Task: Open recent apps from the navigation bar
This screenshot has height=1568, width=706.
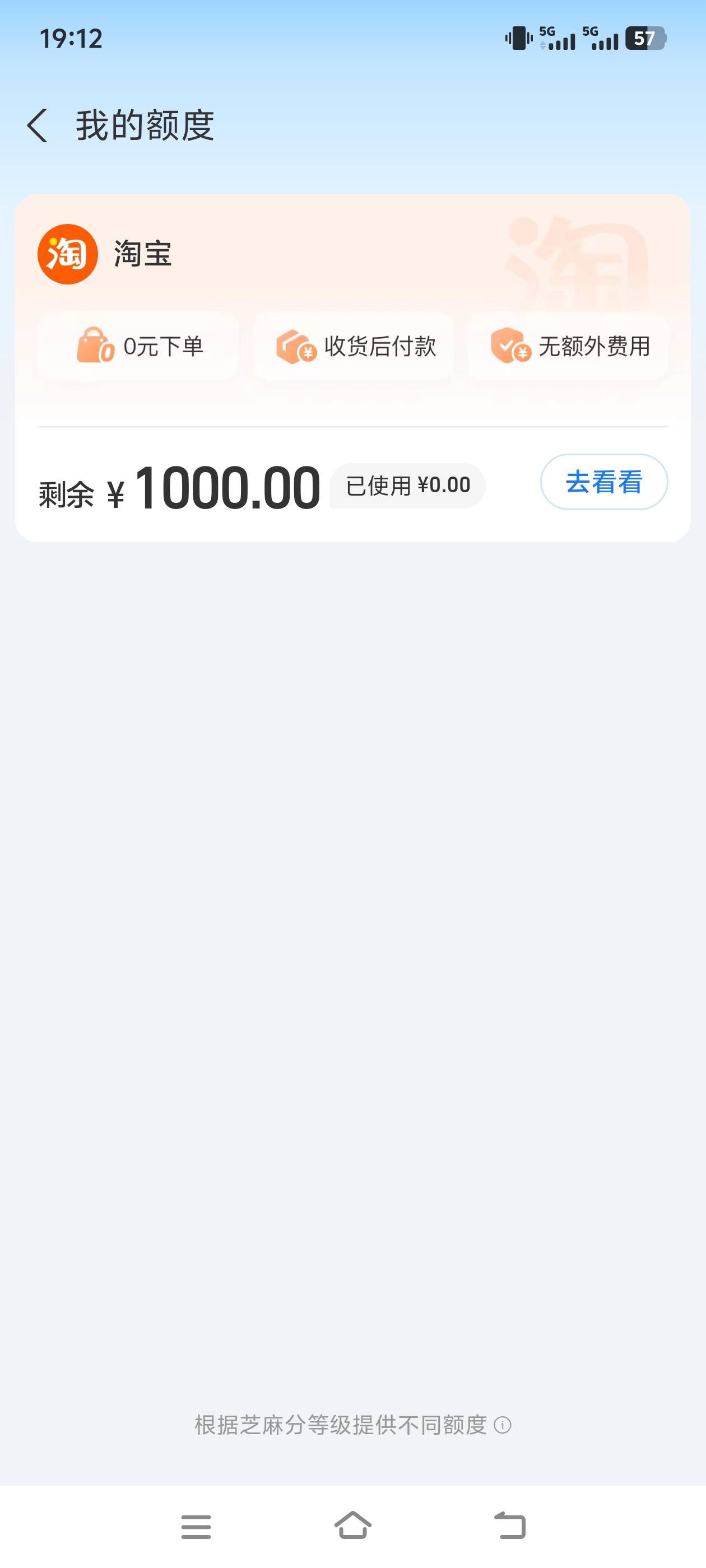Action: coord(196,1527)
